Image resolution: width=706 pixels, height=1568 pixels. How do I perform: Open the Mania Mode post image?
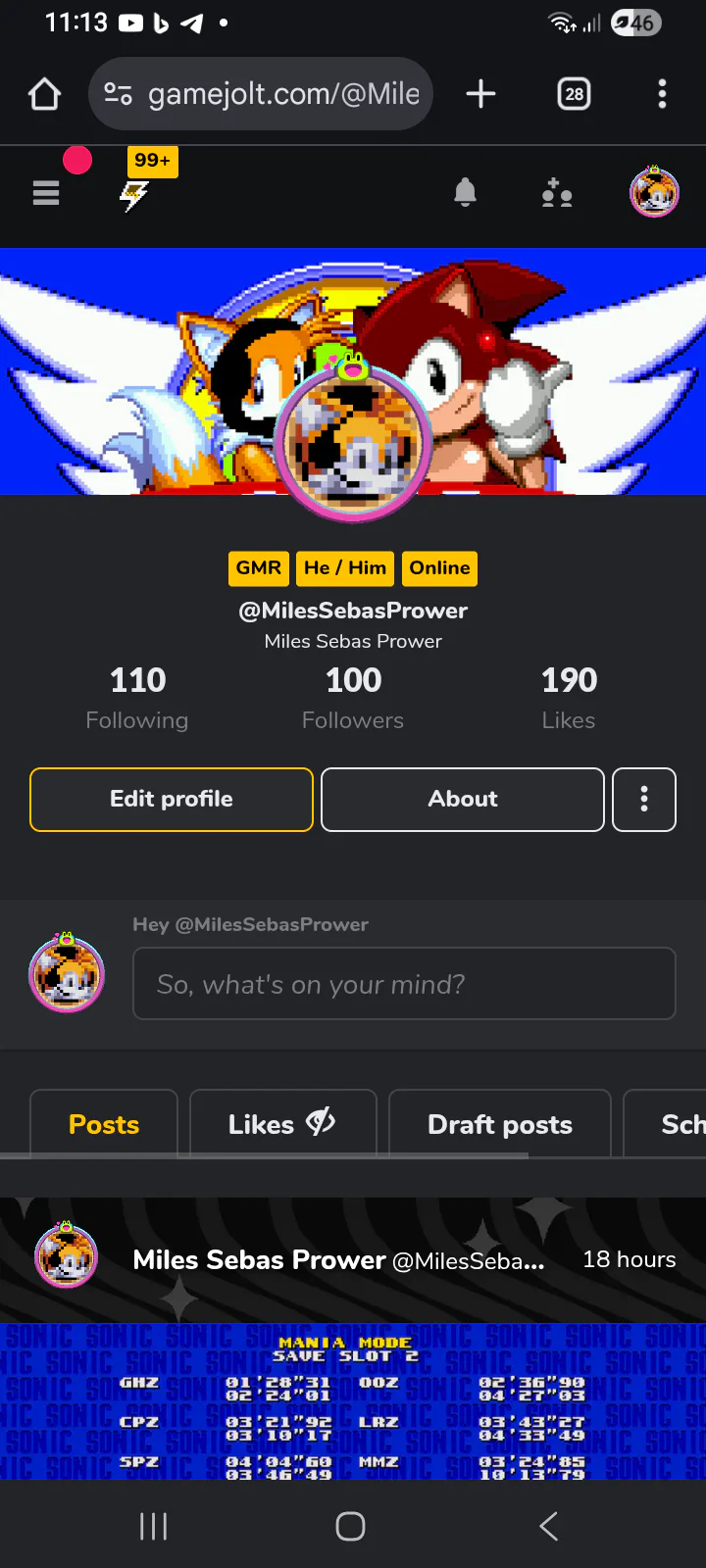pos(353,1401)
